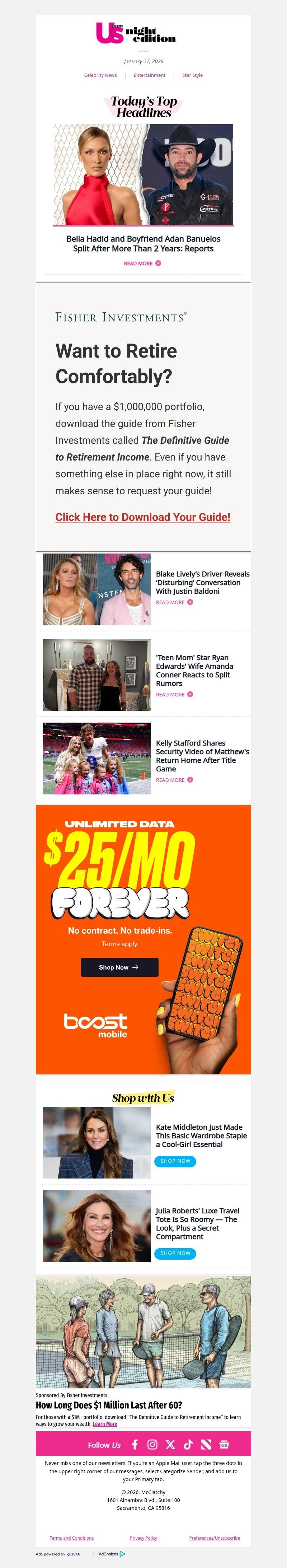
Task: Open Terms and Conditions
Action: [x=72, y=1537]
